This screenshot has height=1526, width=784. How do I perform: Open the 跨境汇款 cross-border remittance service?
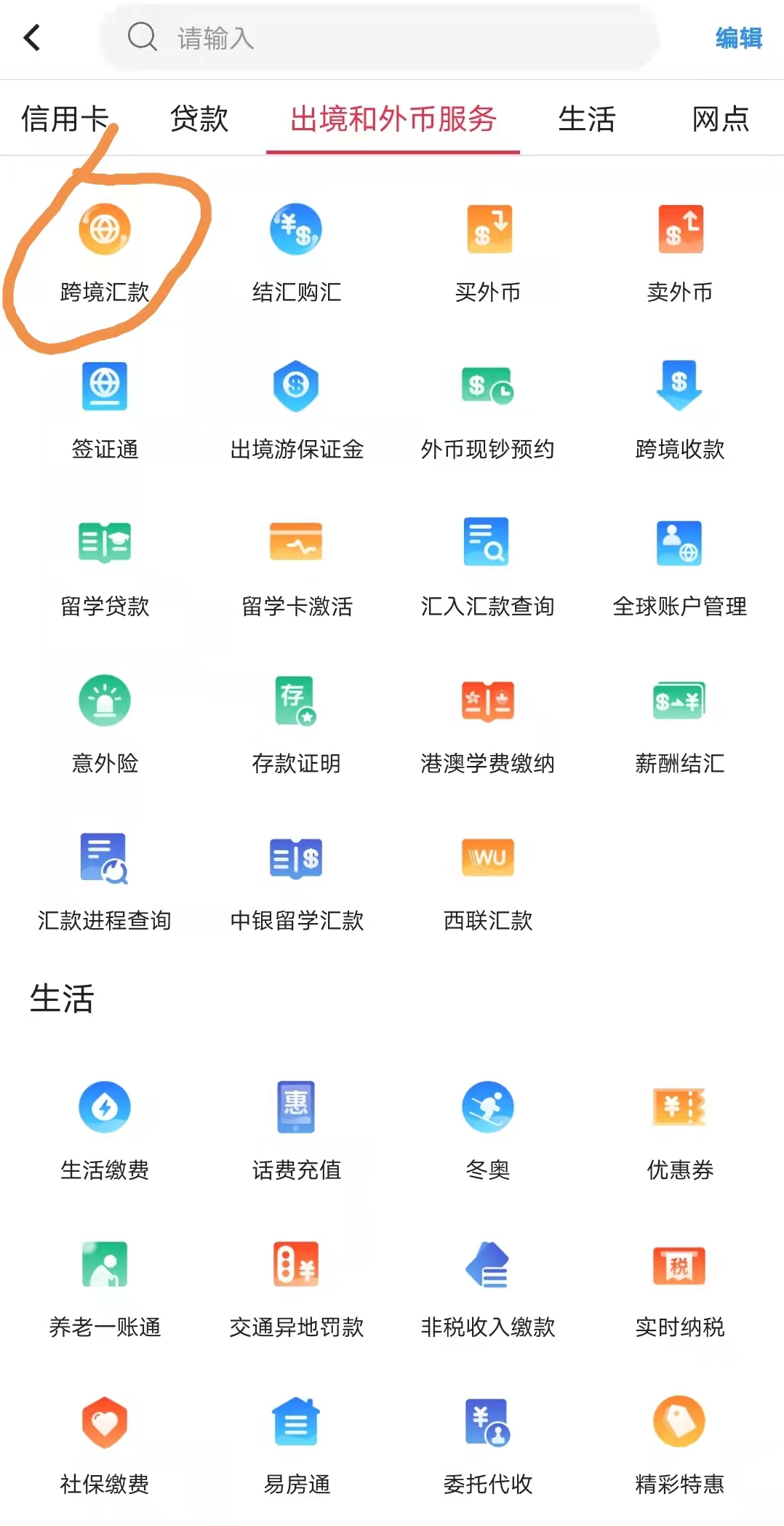click(105, 247)
